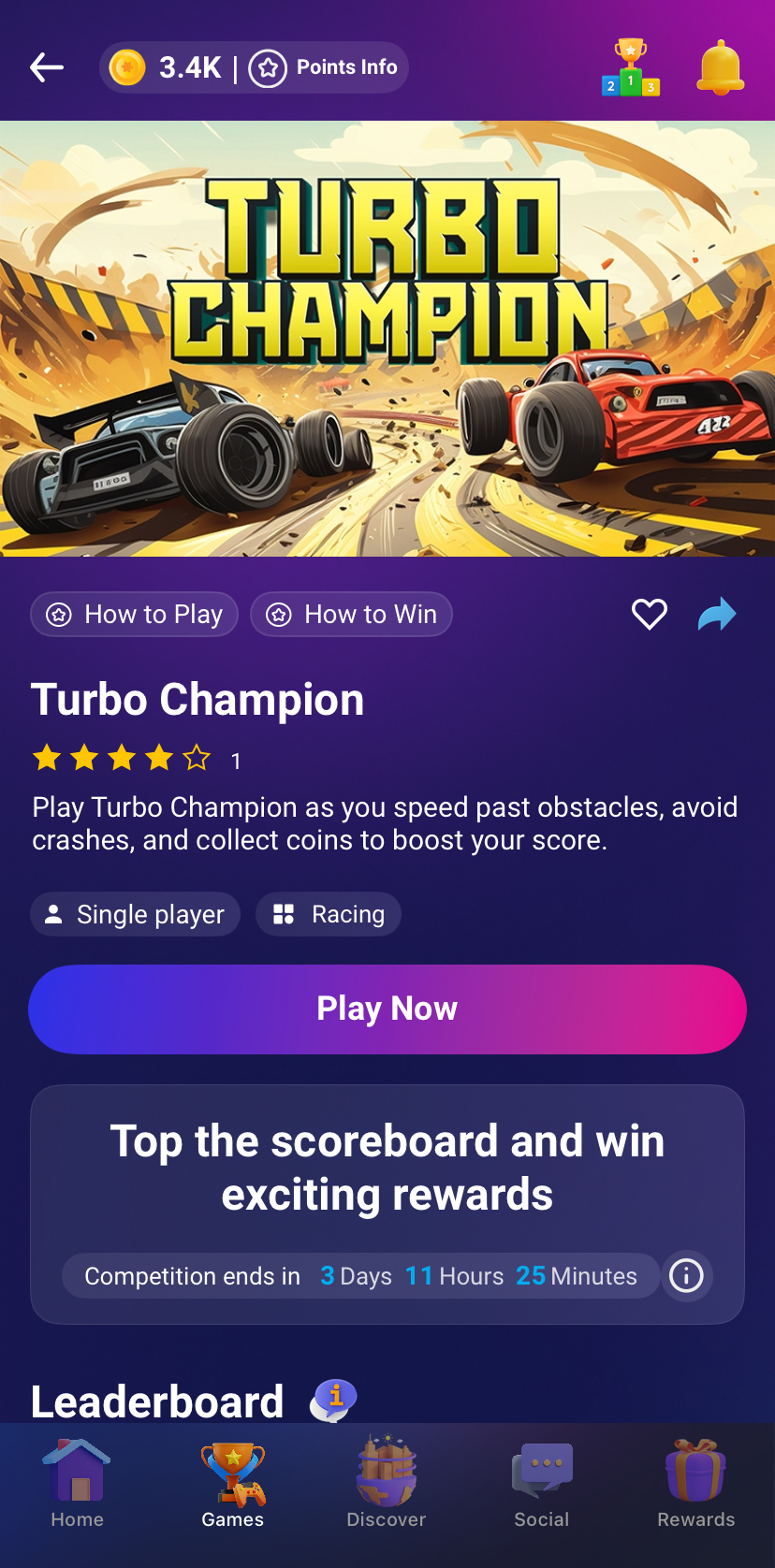Switch to the Rewards tab
775x1568 pixels.
696,1484
